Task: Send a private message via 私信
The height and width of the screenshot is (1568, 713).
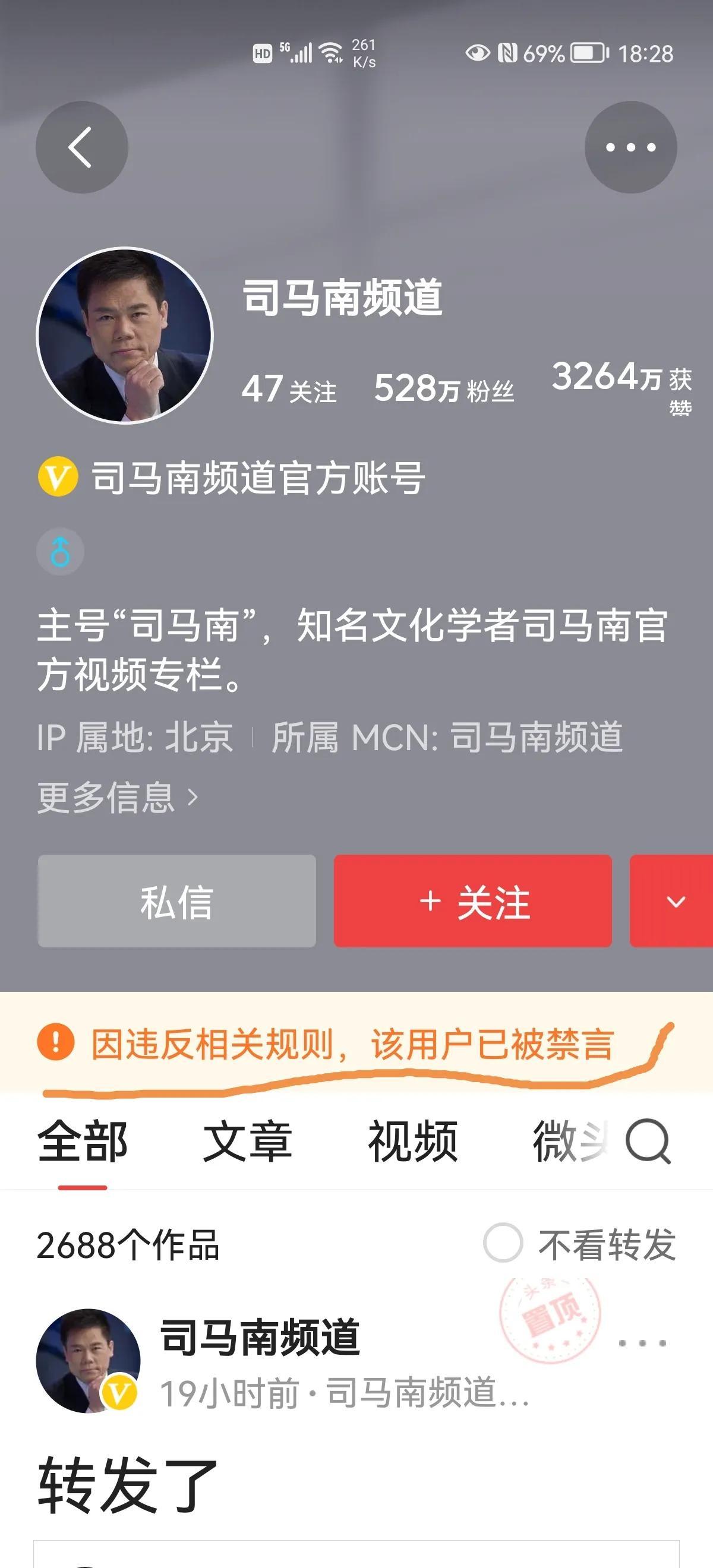Action: 176,901
